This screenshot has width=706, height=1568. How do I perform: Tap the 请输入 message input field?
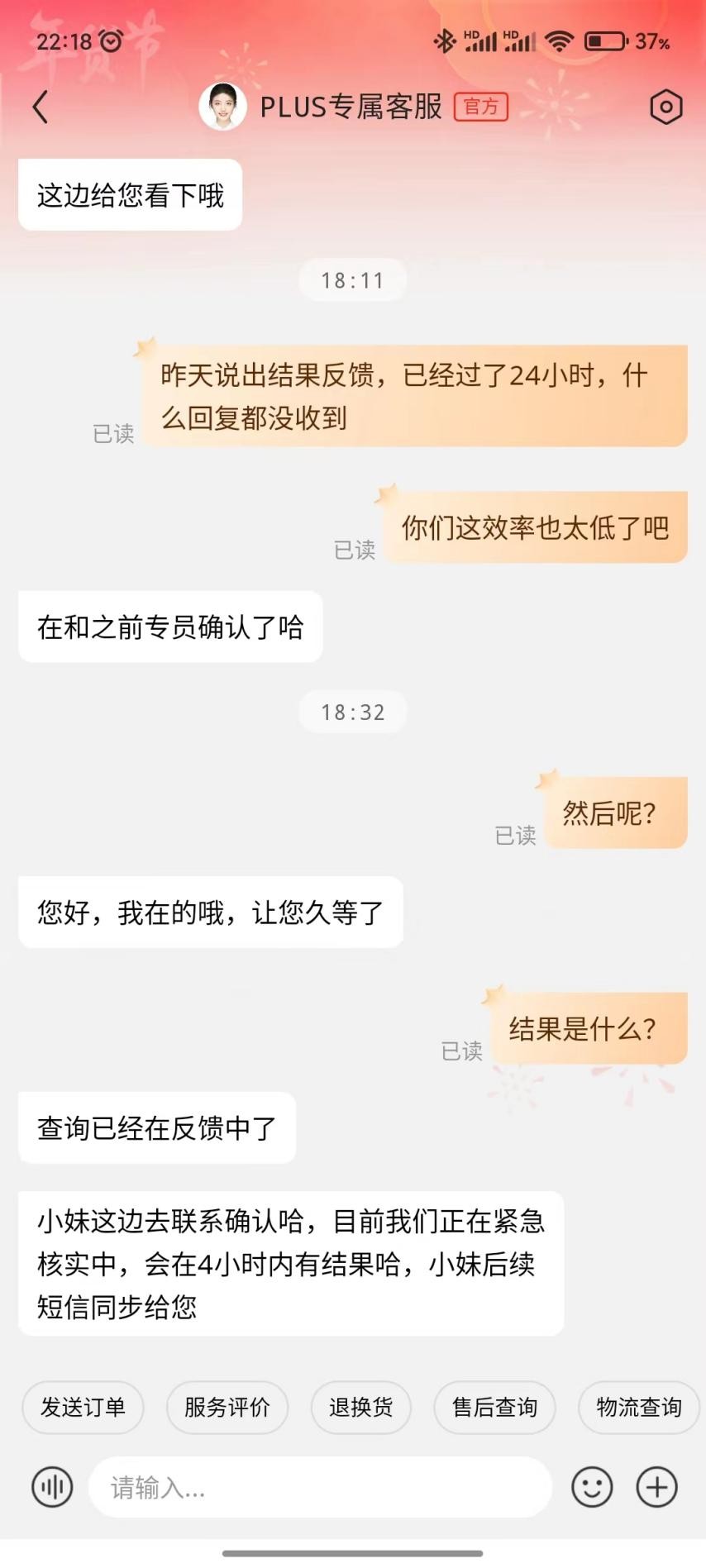point(322,1487)
